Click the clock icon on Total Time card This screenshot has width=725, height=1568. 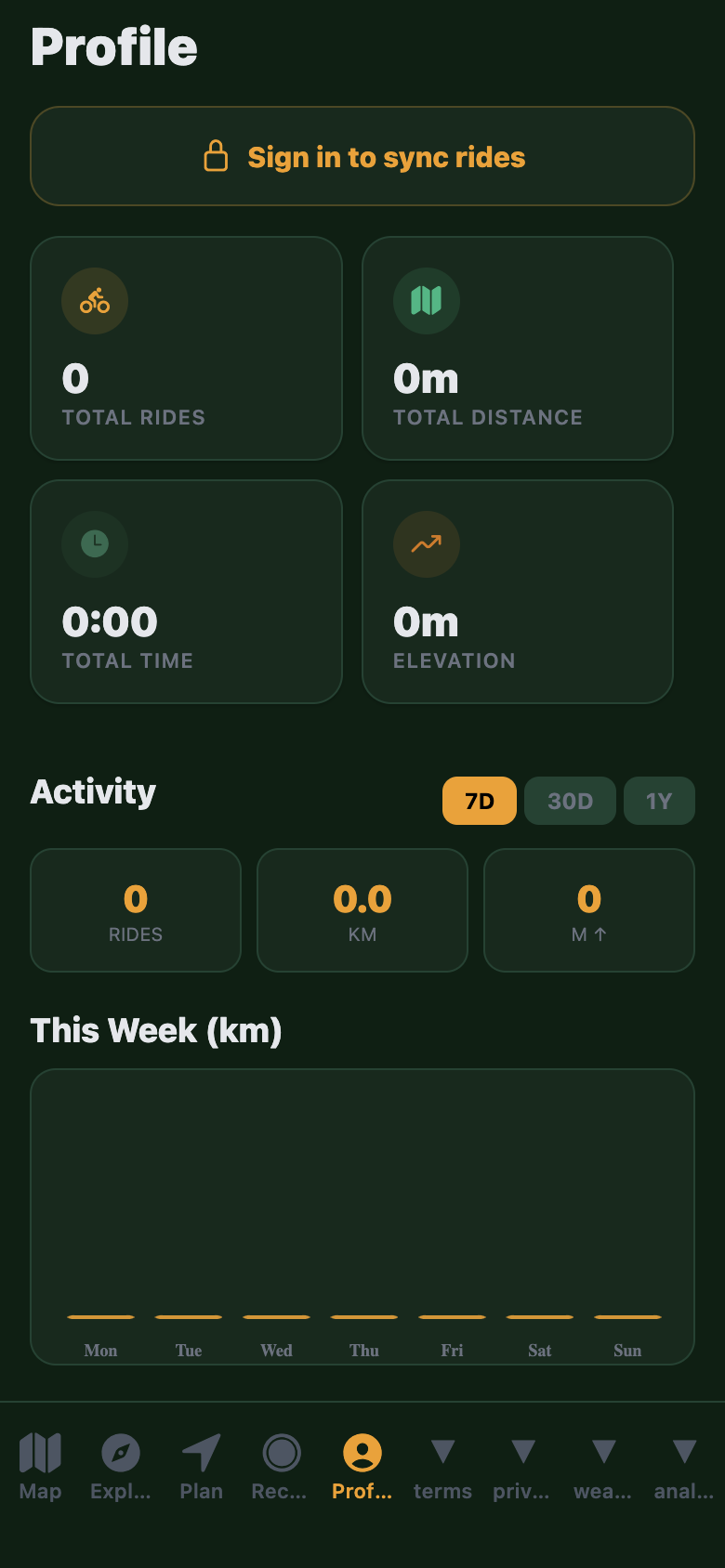pyautogui.click(x=95, y=545)
